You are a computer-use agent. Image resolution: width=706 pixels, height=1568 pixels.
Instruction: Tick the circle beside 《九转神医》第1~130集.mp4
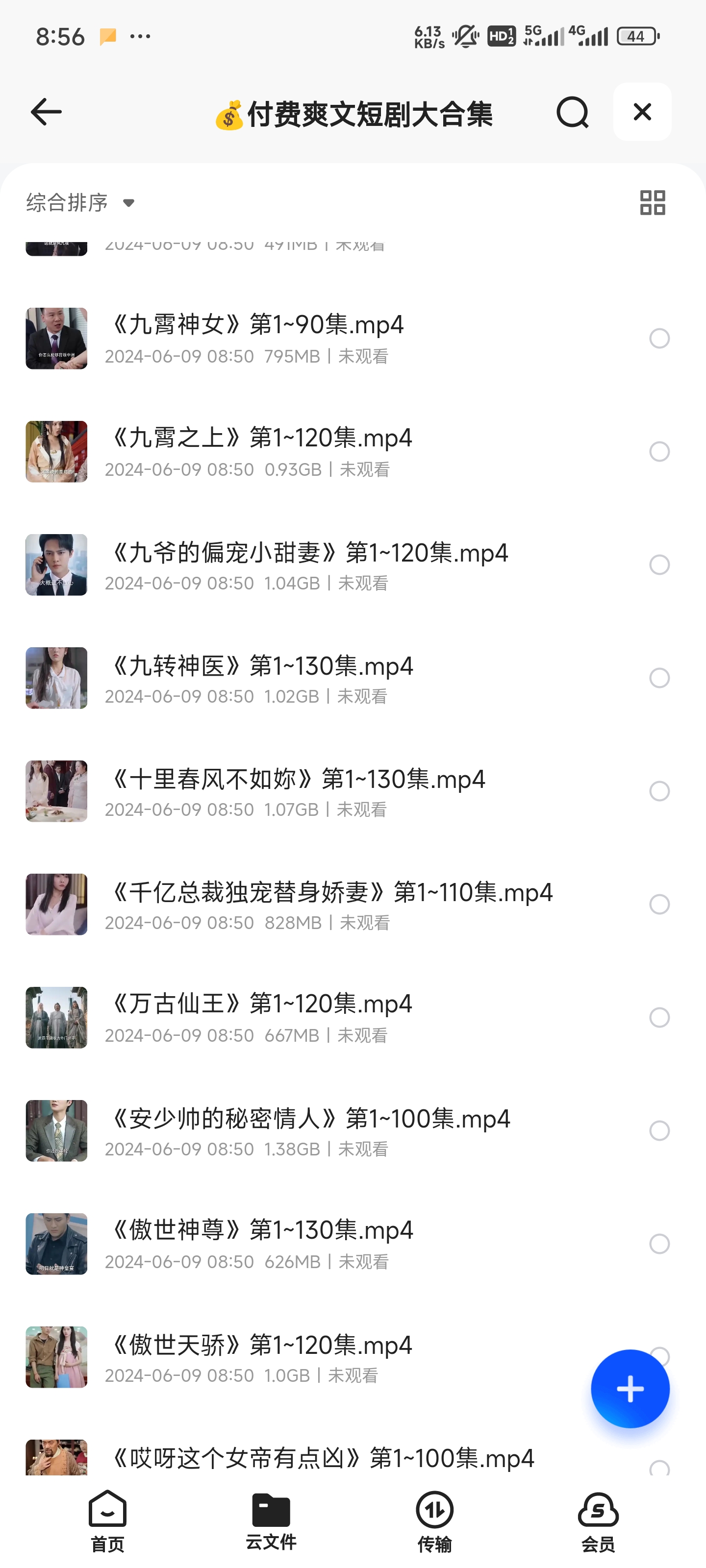[659, 678]
